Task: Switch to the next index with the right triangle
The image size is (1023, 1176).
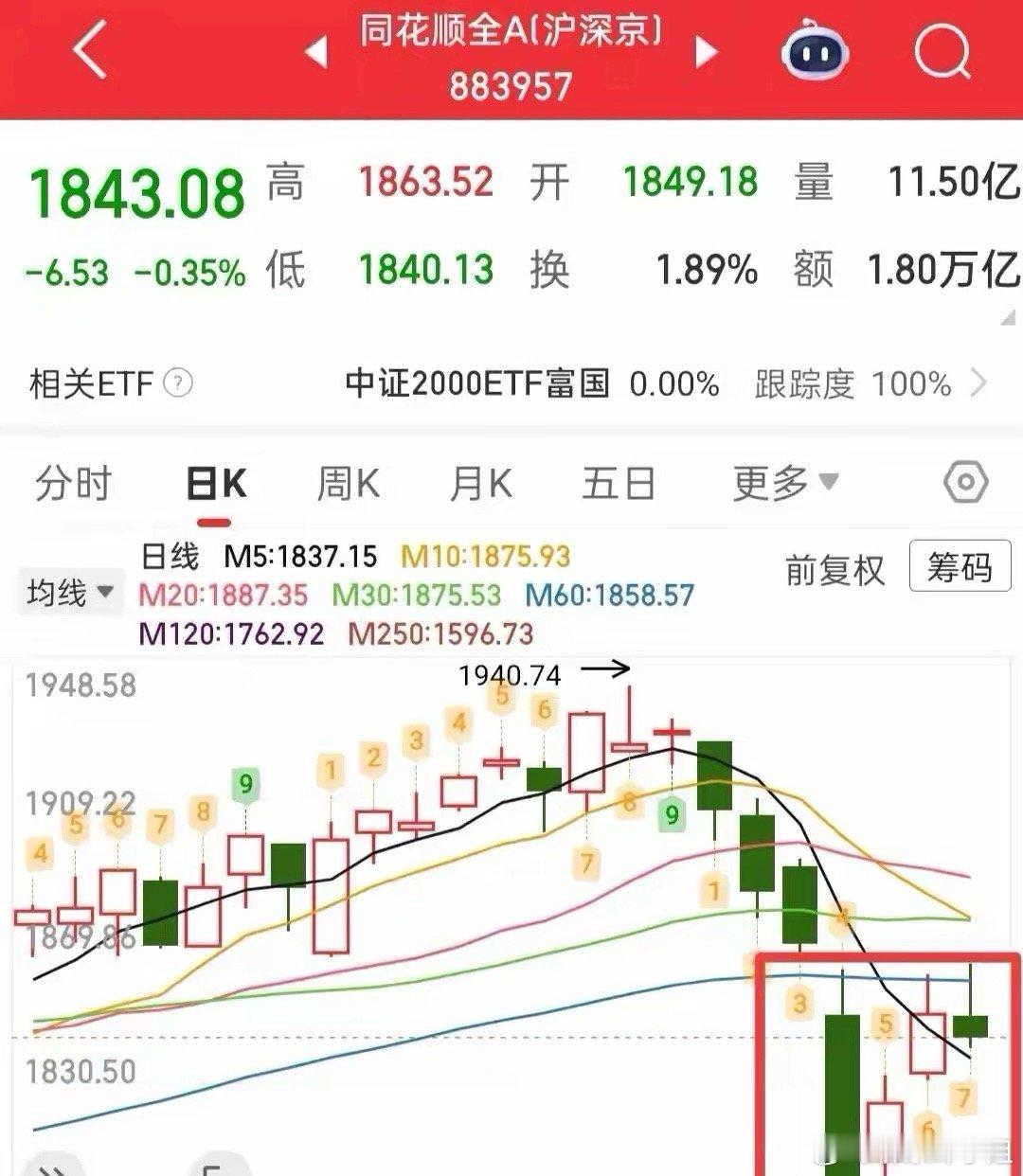Action: click(x=706, y=52)
